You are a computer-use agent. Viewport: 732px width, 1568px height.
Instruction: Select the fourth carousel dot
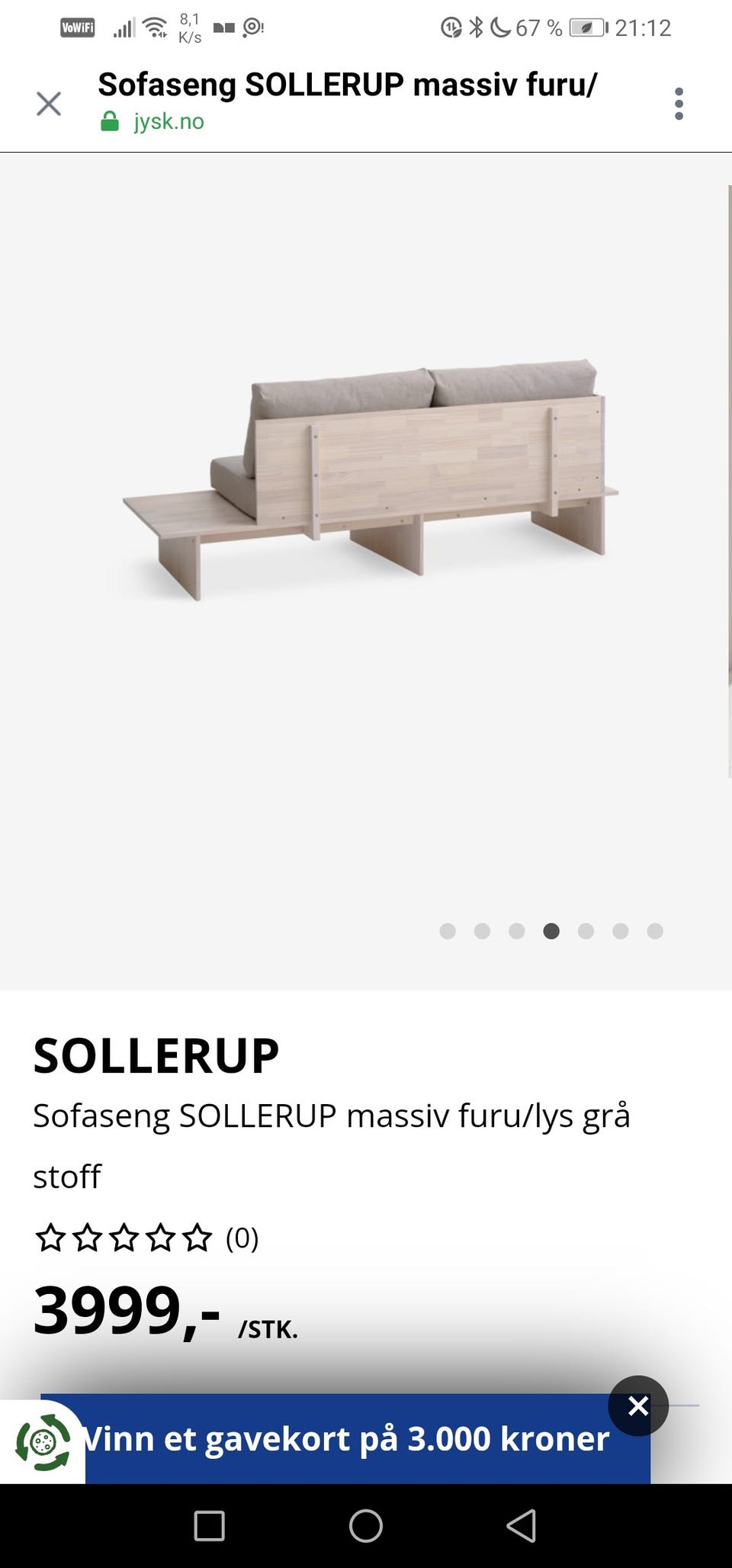(x=551, y=932)
